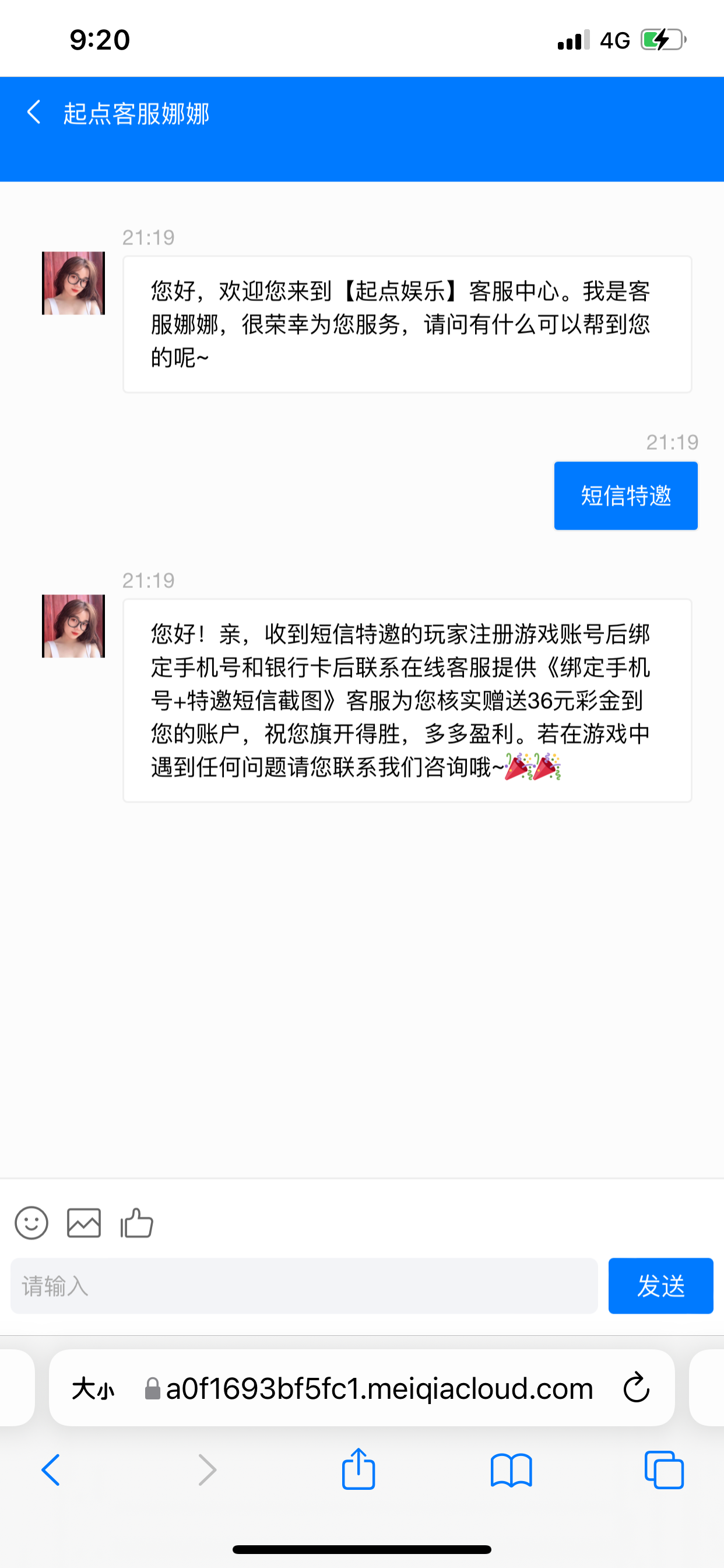This screenshot has height=1568, width=724.
Task: Attach an image to the chat
Action: pyautogui.click(x=84, y=1223)
